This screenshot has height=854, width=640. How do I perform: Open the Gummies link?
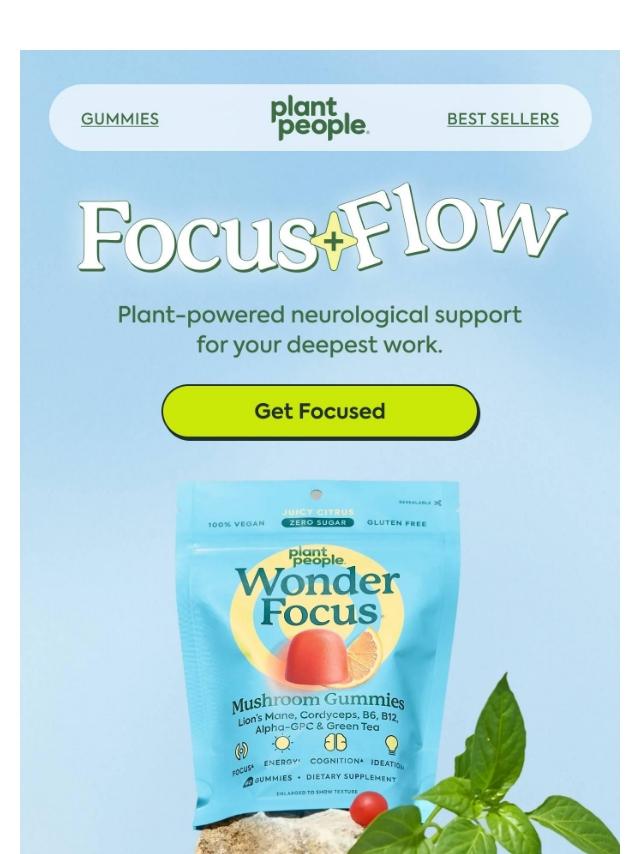pyautogui.click(x=120, y=119)
